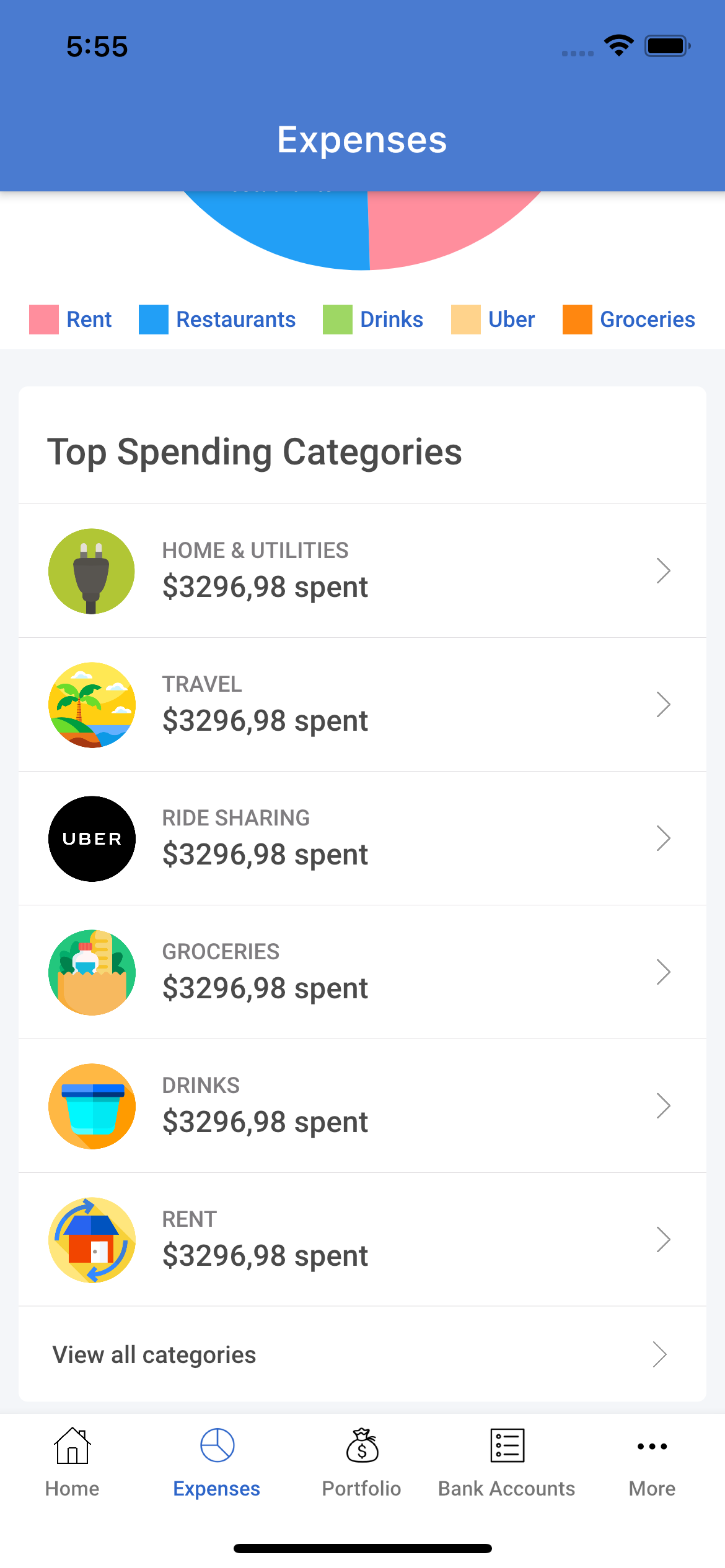Click the Travel spending amount
Viewport: 725px width, 1568px height.
[265, 720]
